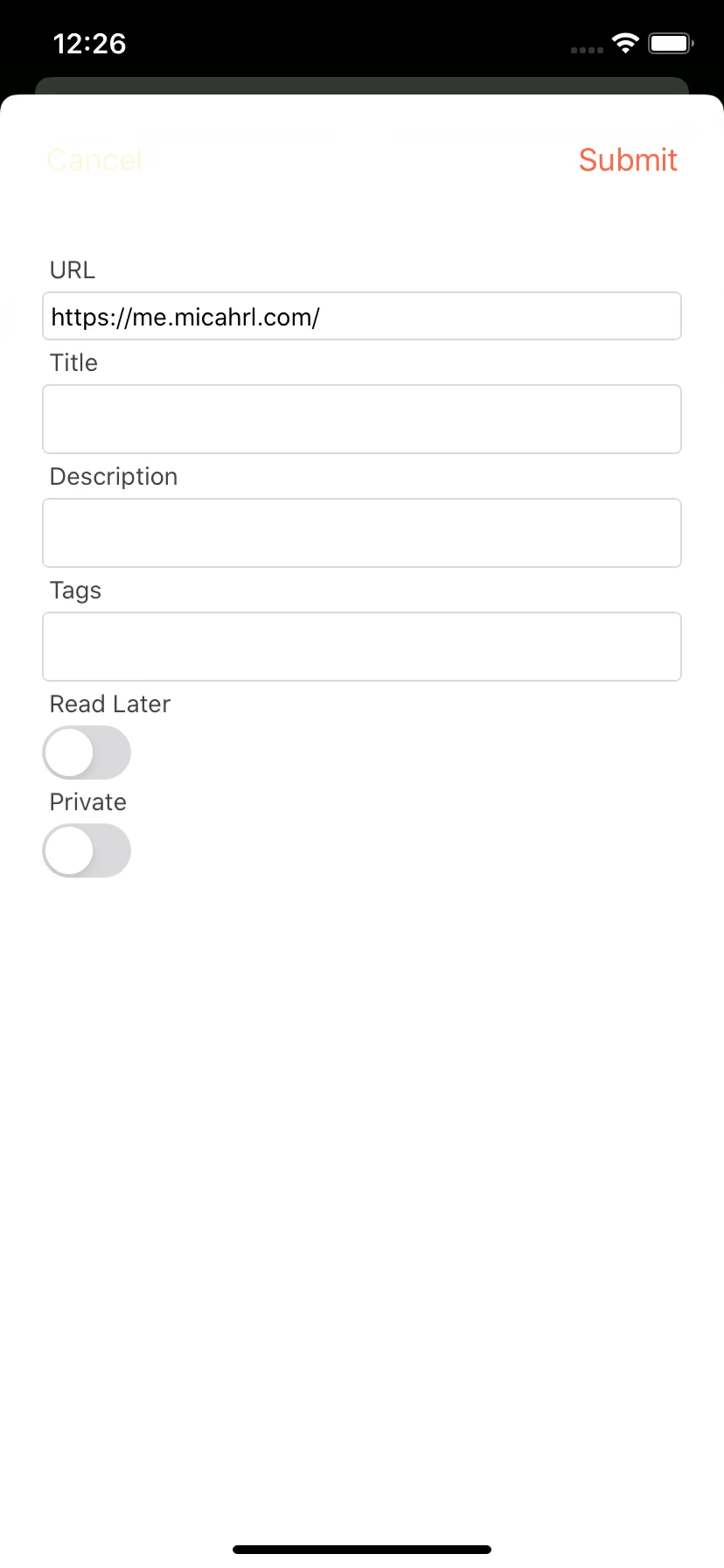Enable the Read Later switch
724x1568 pixels.
point(87,752)
